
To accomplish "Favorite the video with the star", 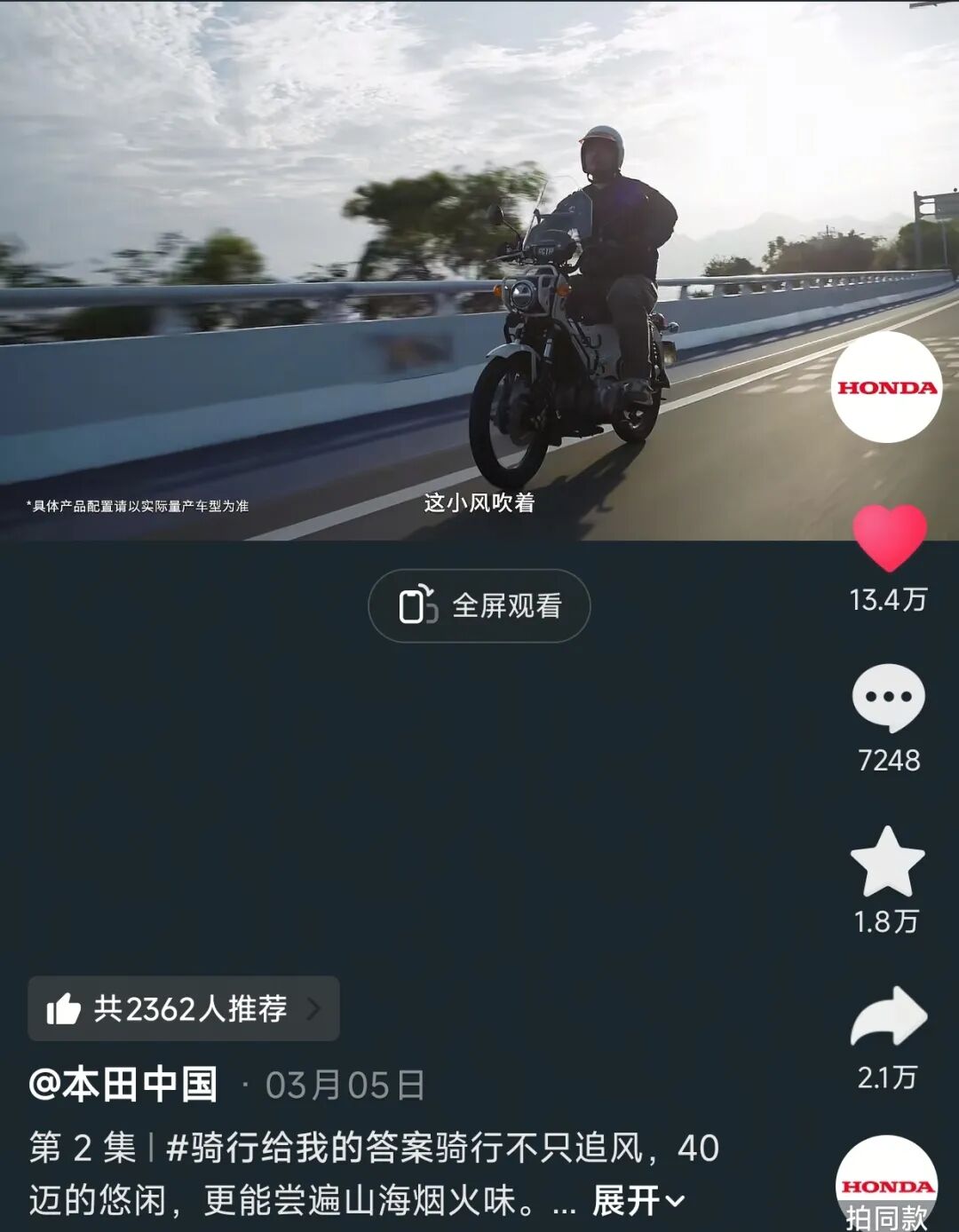I will 887,862.
